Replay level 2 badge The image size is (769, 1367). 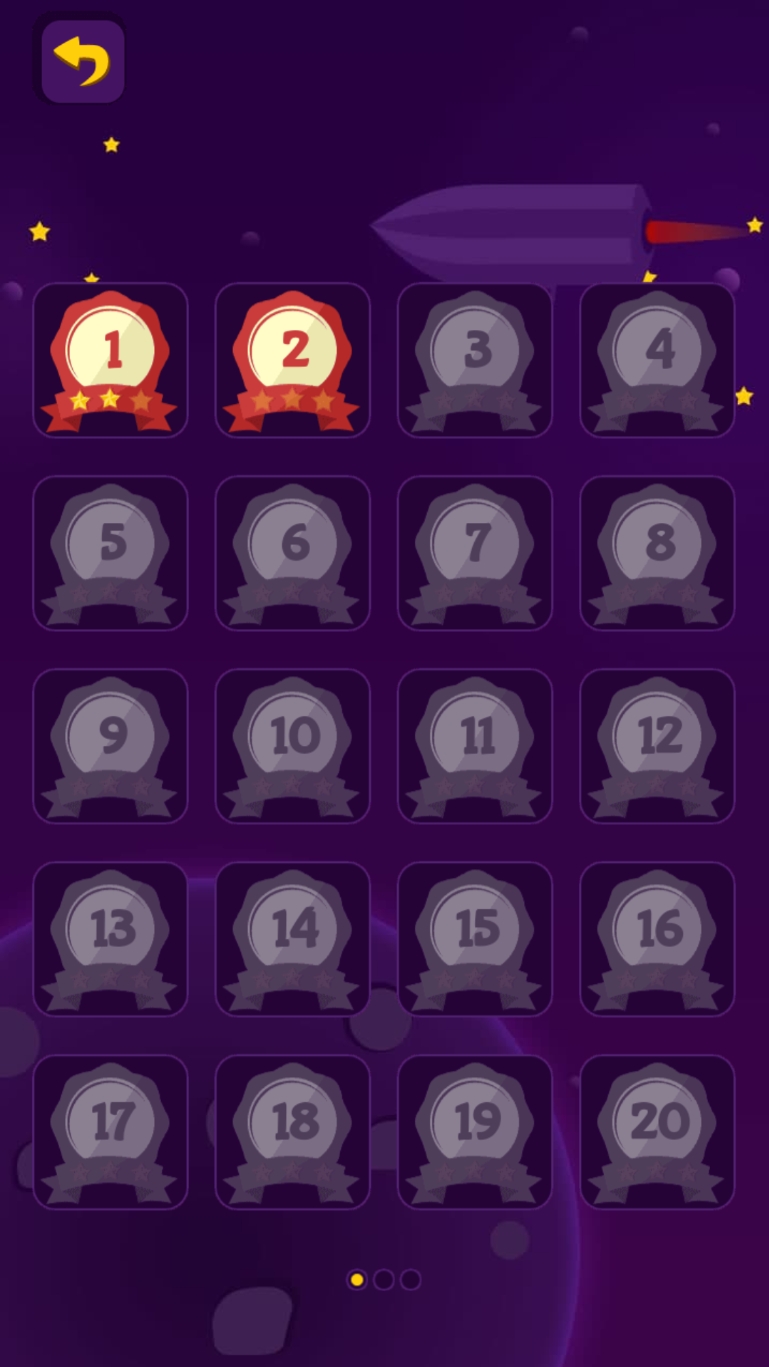[x=292, y=360]
